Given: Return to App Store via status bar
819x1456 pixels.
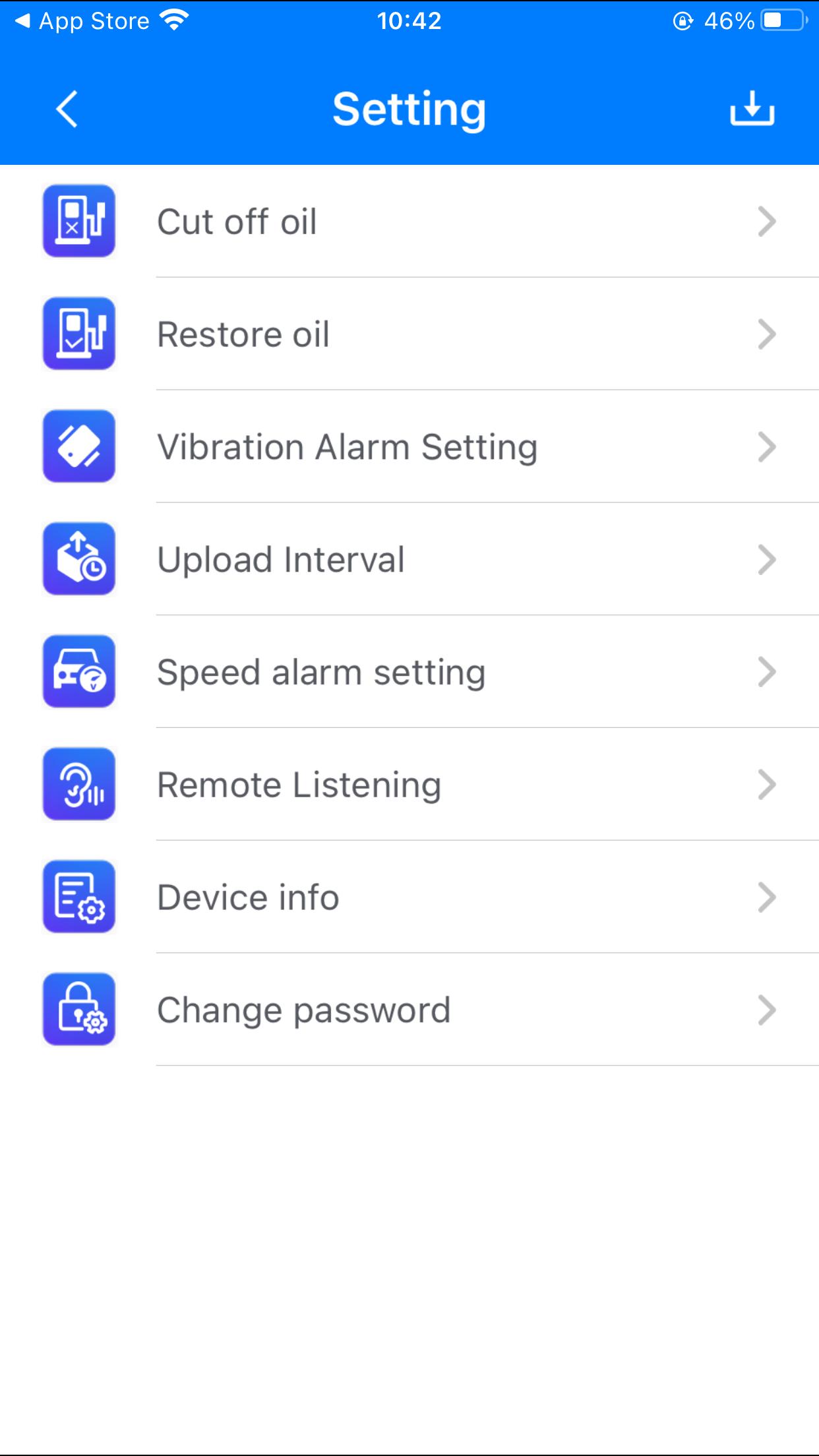Looking at the screenshot, I should (82, 21).
